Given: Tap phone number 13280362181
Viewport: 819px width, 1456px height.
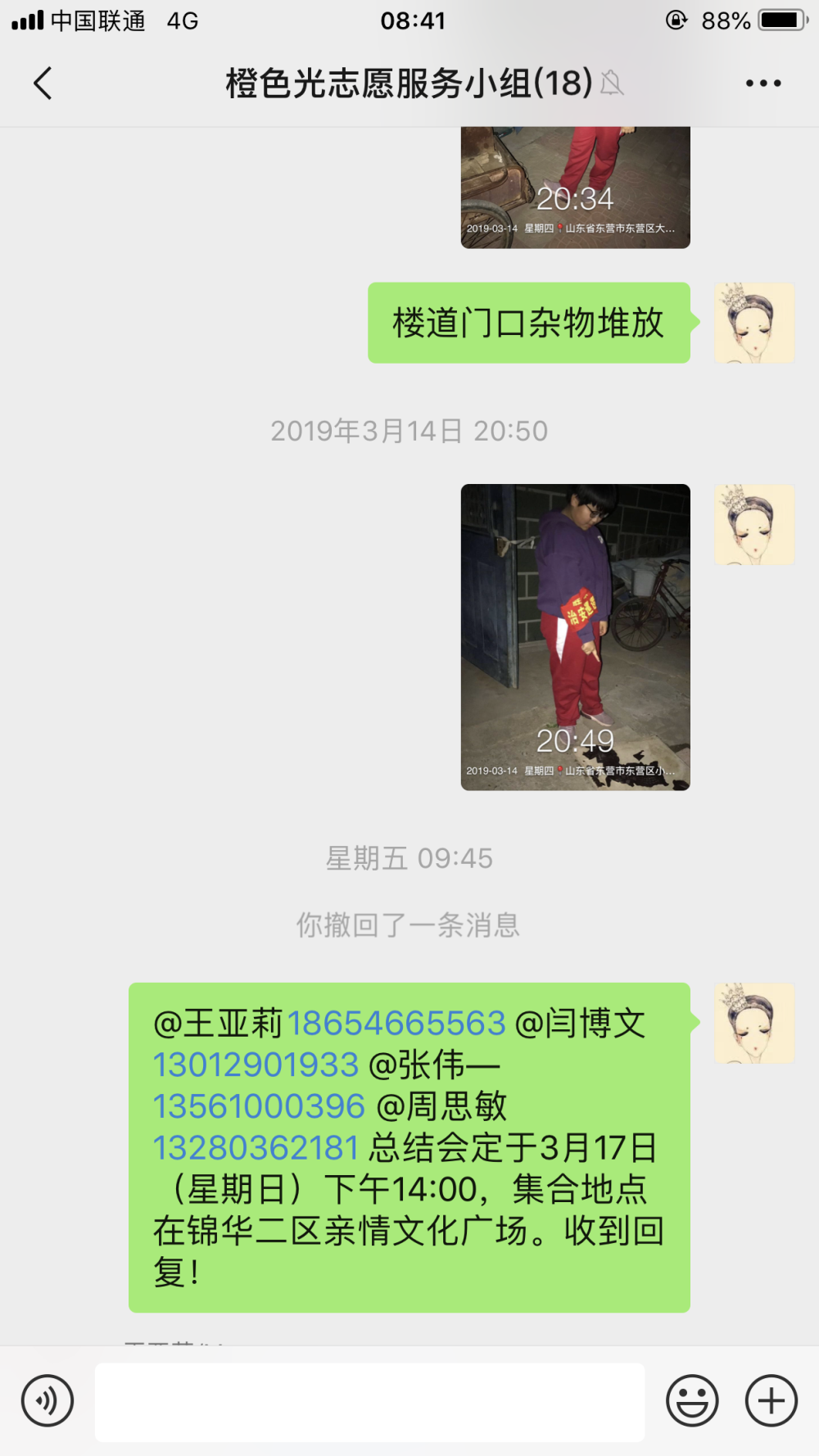Looking at the screenshot, I should (x=256, y=1148).
